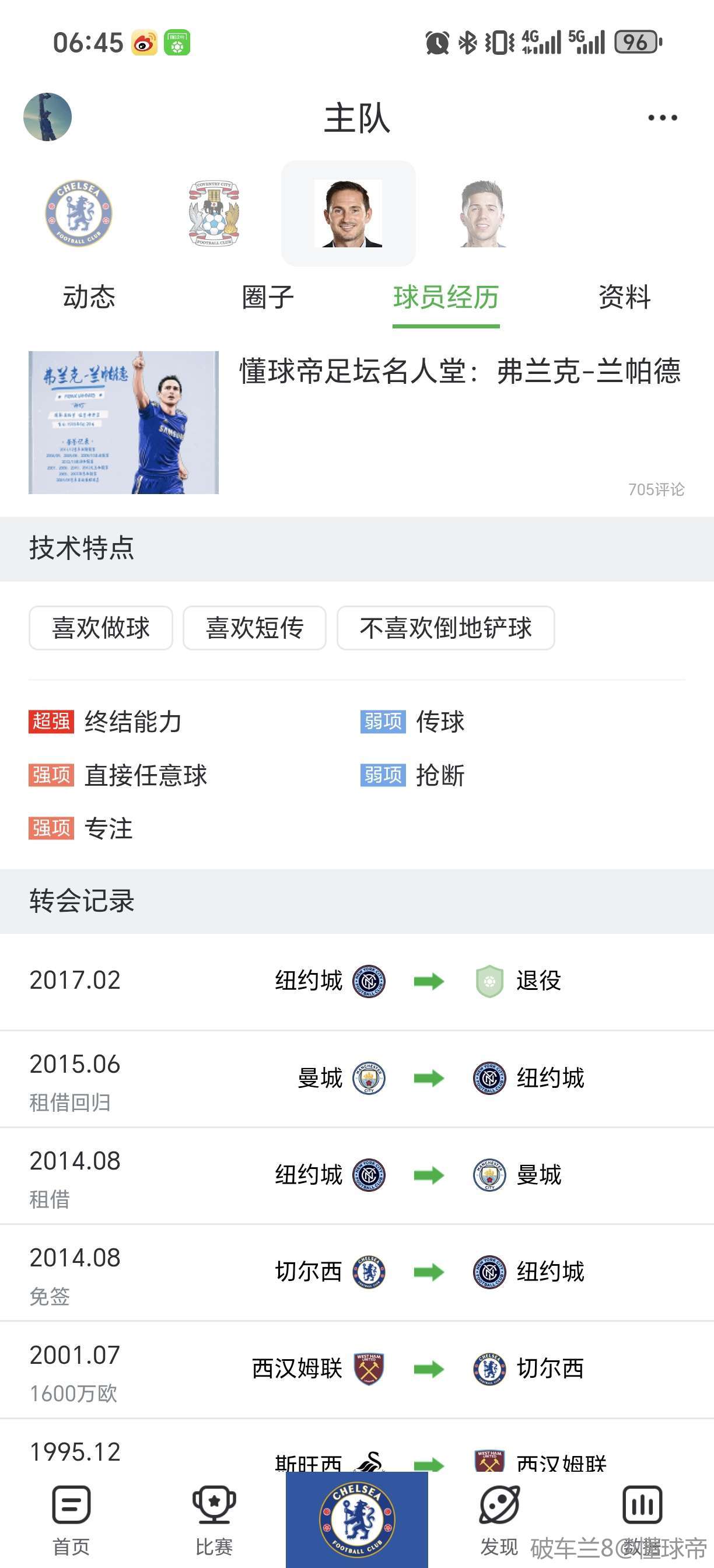Switch to the 球员经历 tab
714x1568 pixels.
pos(446,297)
